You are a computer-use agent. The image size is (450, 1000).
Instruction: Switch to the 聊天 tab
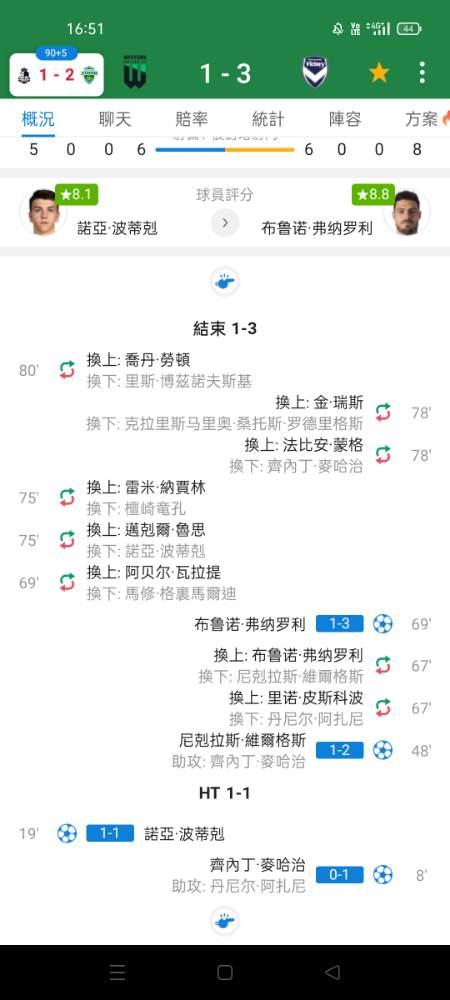115,119
